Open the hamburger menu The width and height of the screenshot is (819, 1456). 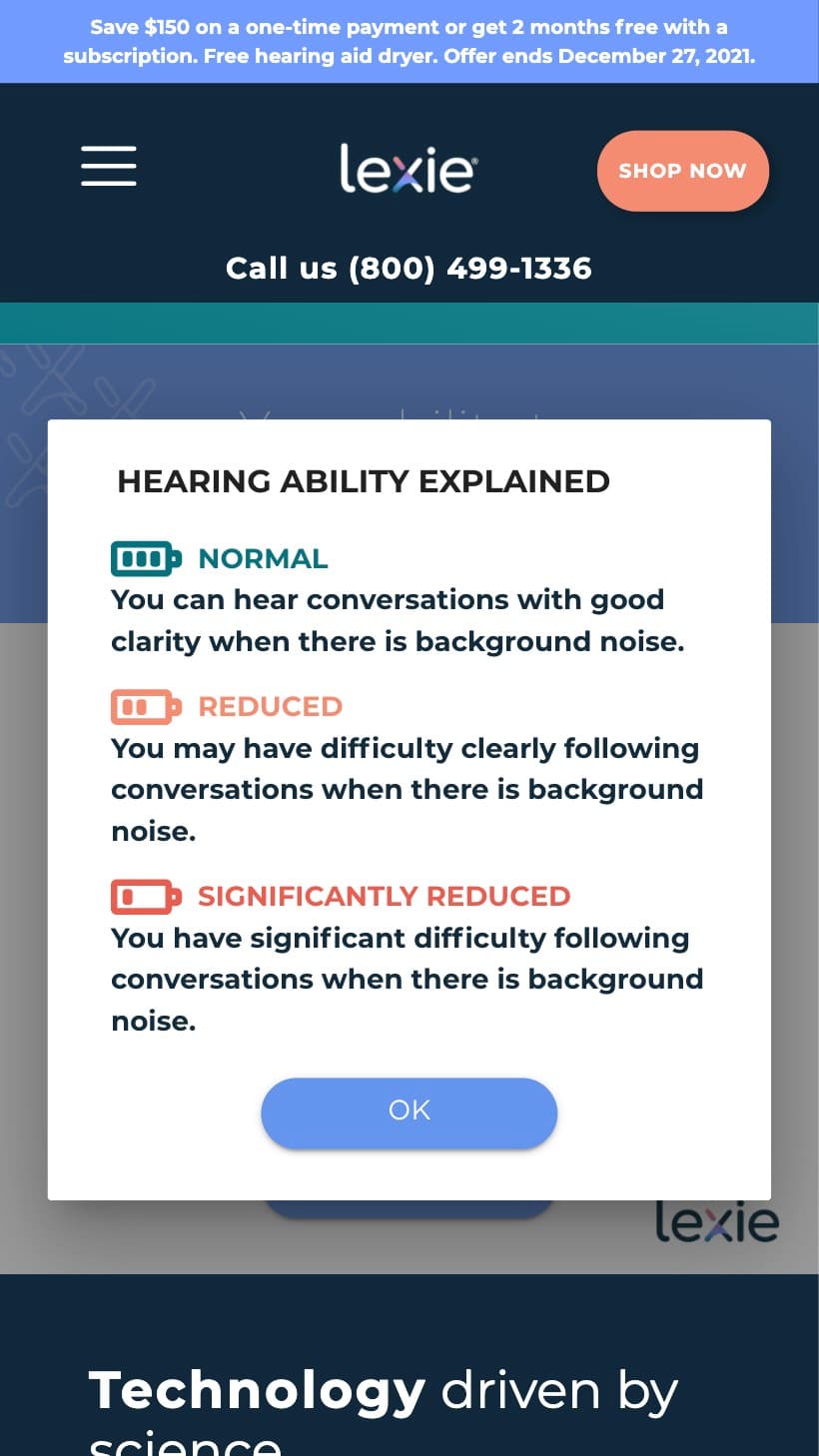(109, 166)
